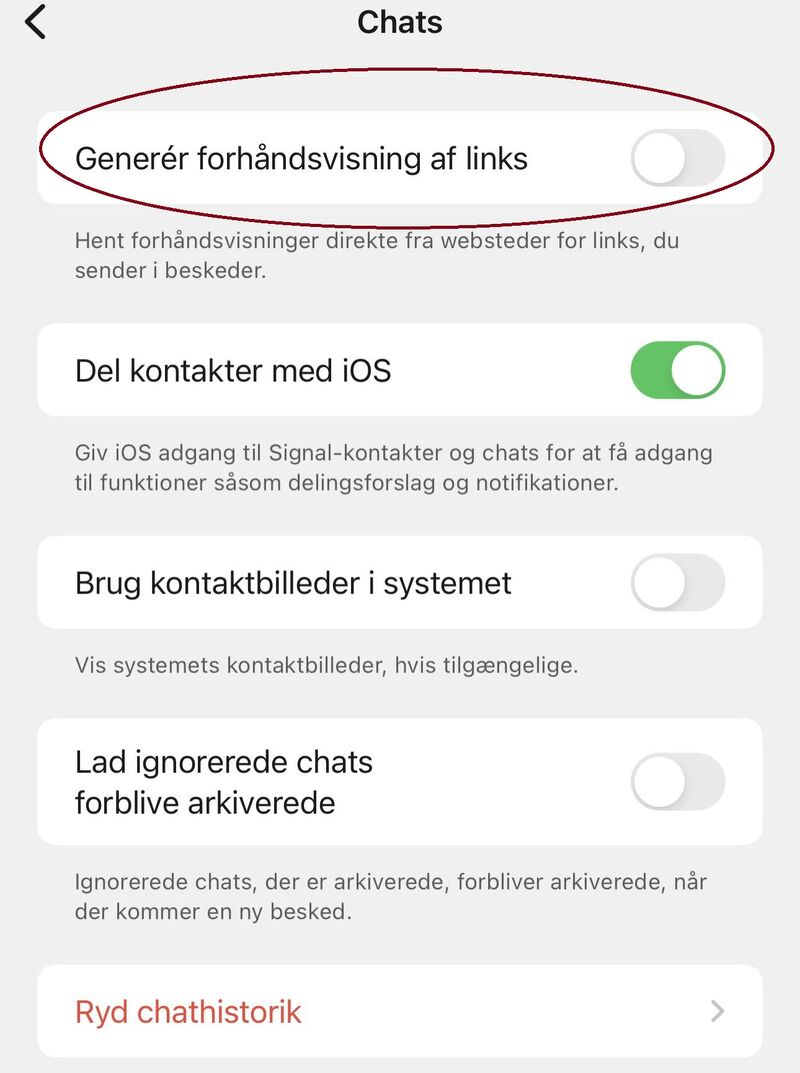800x1073 pixels.
Task: Enable Generér forhåndsvisning af links
Action: coord(677,158)
